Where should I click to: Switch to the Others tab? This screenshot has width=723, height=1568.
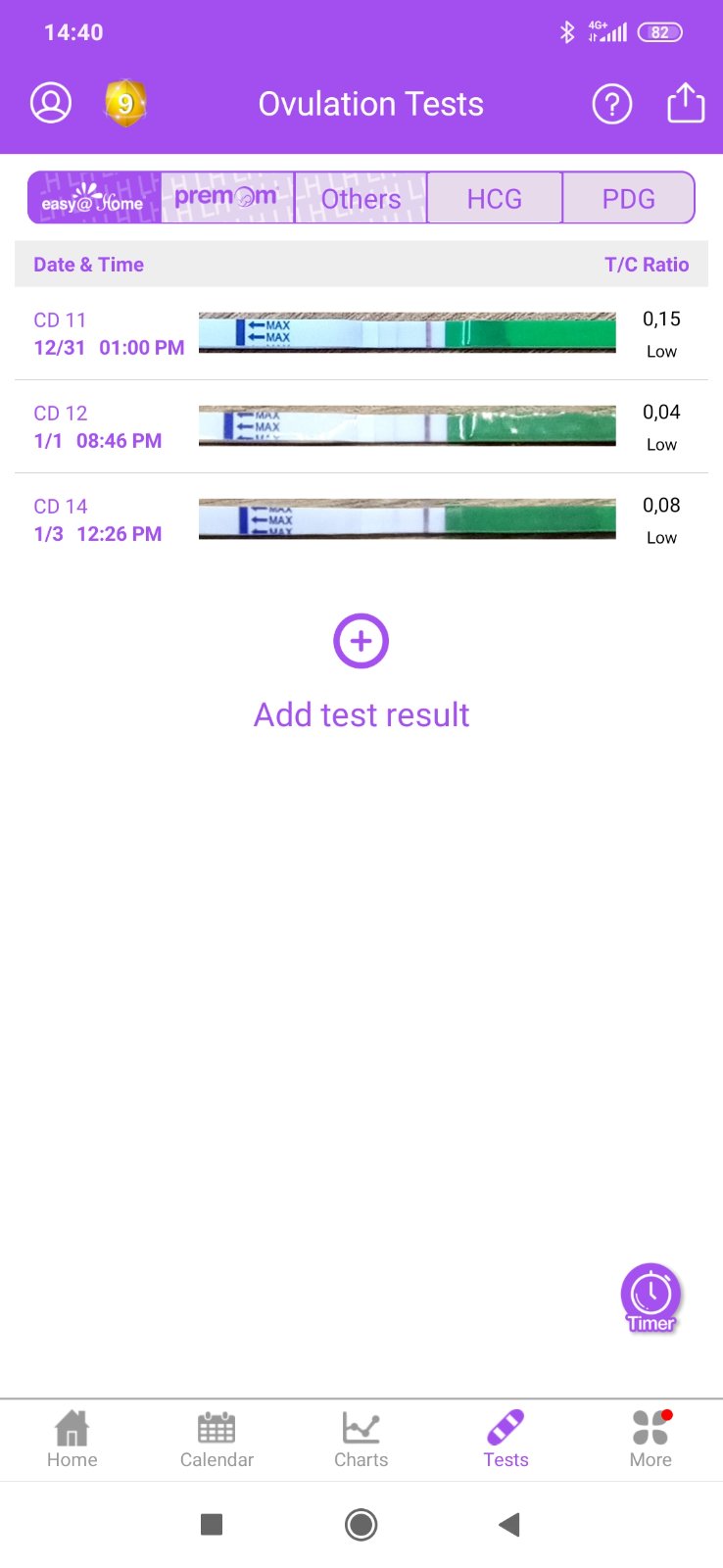pyautogui.click(x=361, y=198)
